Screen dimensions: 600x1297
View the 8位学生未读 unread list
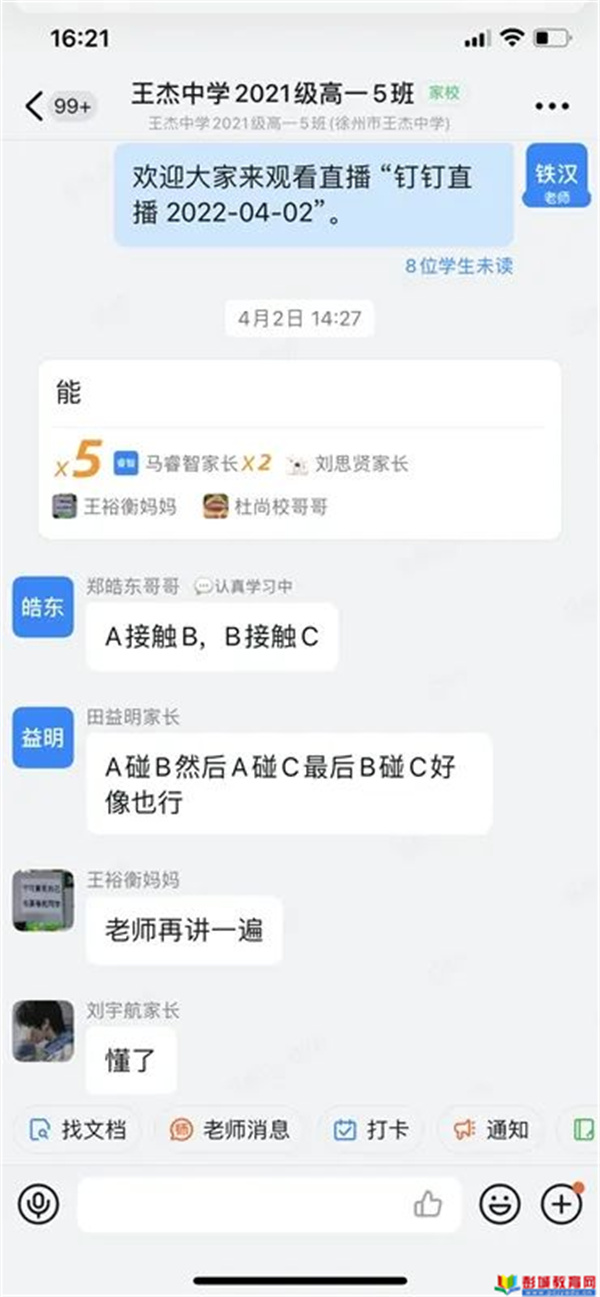point(459,266)
